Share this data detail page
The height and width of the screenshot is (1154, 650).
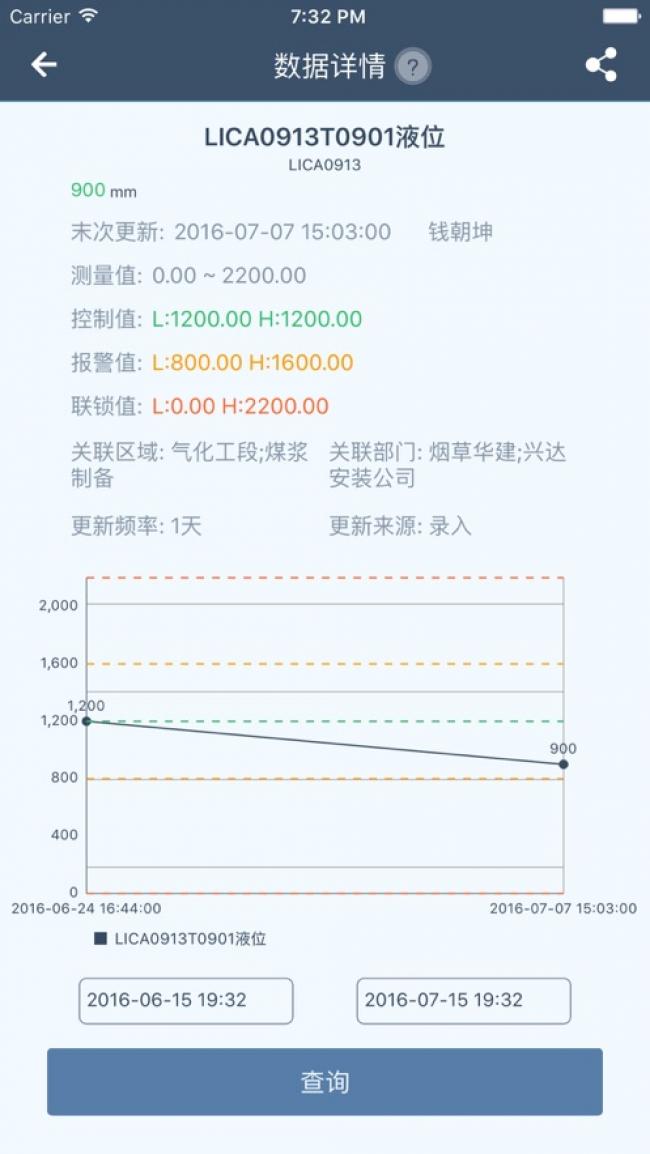pos(601,65)
